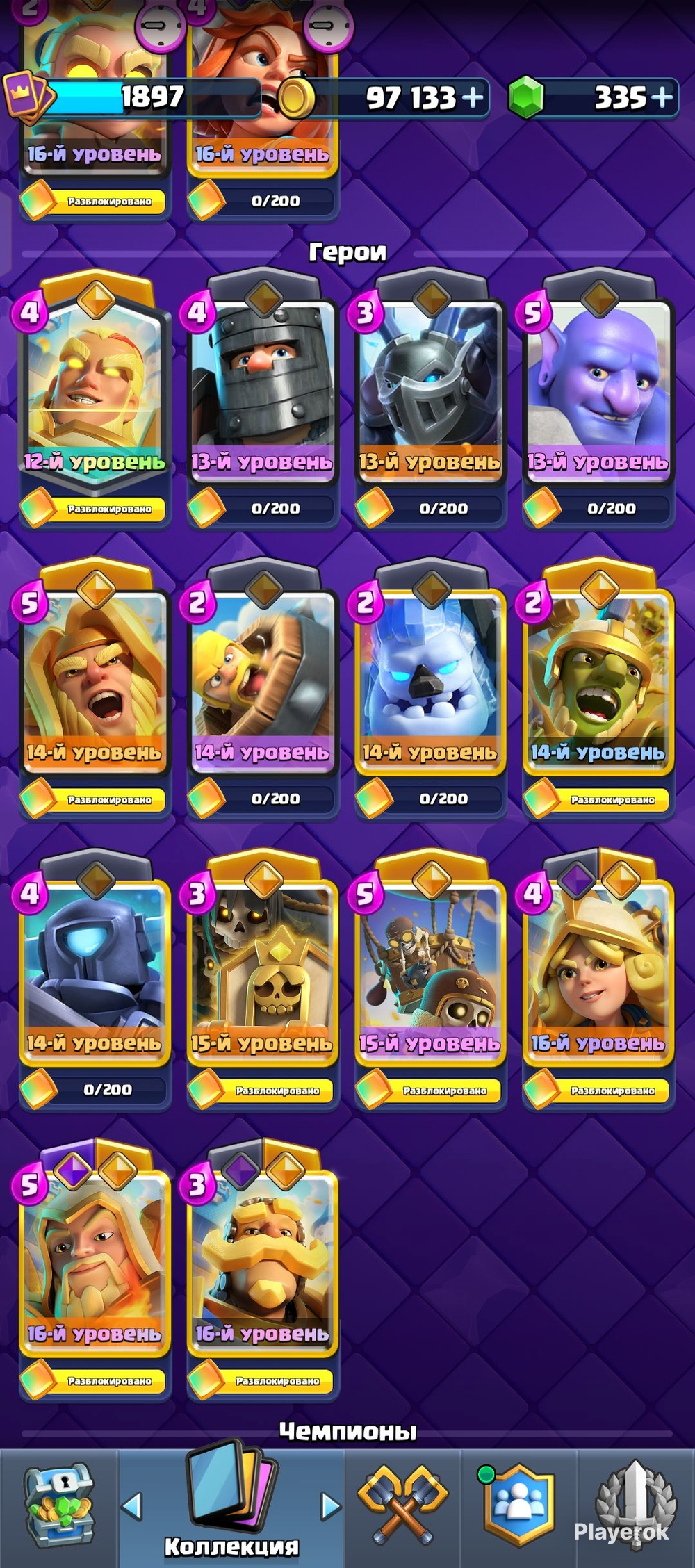
Task: Open the Battle Ram 14-й уровень card
Action: (x=263, y=690)
